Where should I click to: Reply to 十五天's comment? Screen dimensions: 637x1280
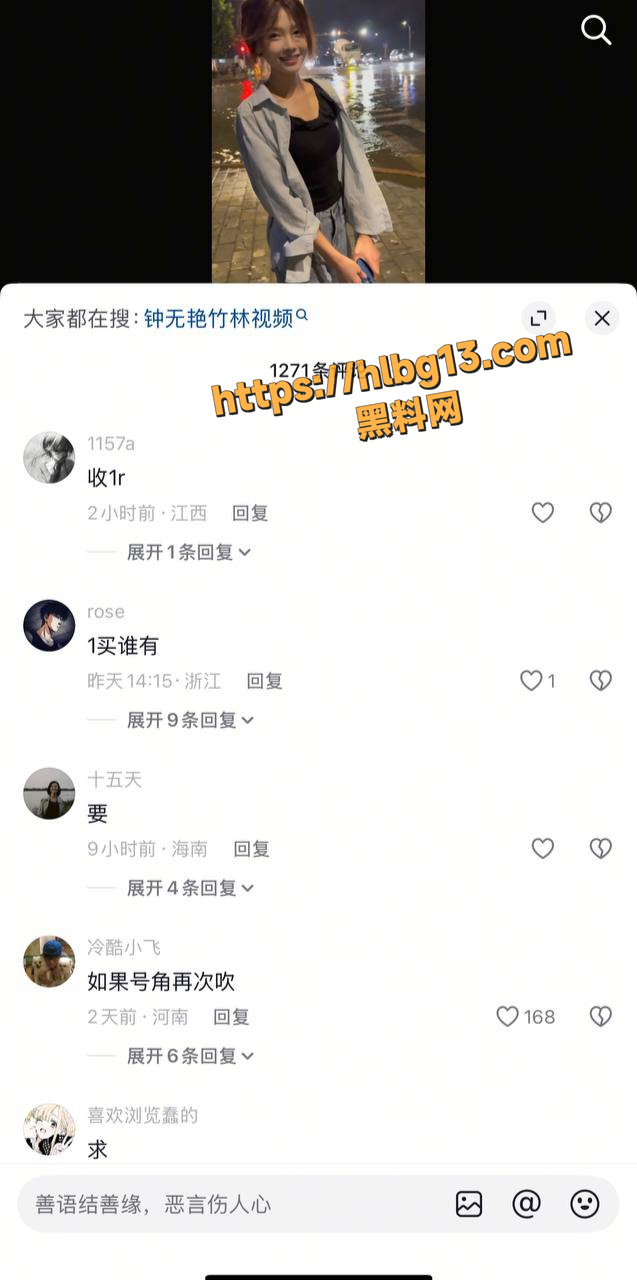pyautogui.click(x=252, y=849)
